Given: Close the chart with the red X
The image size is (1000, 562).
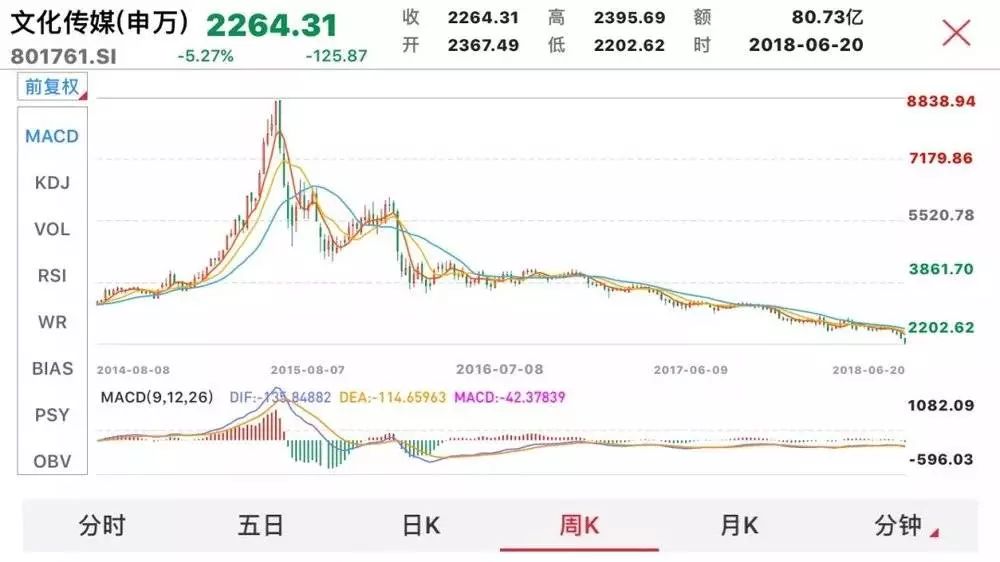Looking at the screenshot, I should [x=957, y=32].
